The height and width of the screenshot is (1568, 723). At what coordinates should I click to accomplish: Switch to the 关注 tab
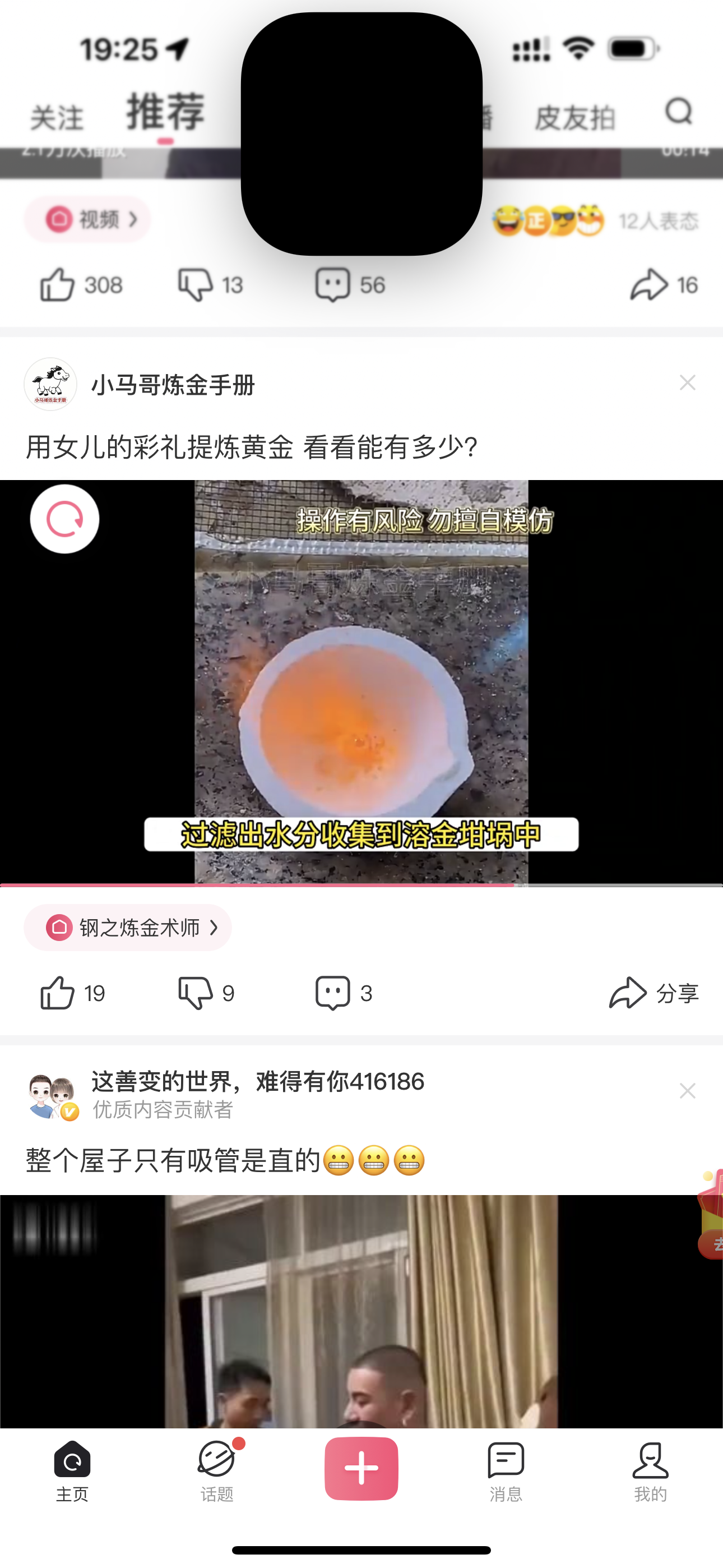[57, 117]
